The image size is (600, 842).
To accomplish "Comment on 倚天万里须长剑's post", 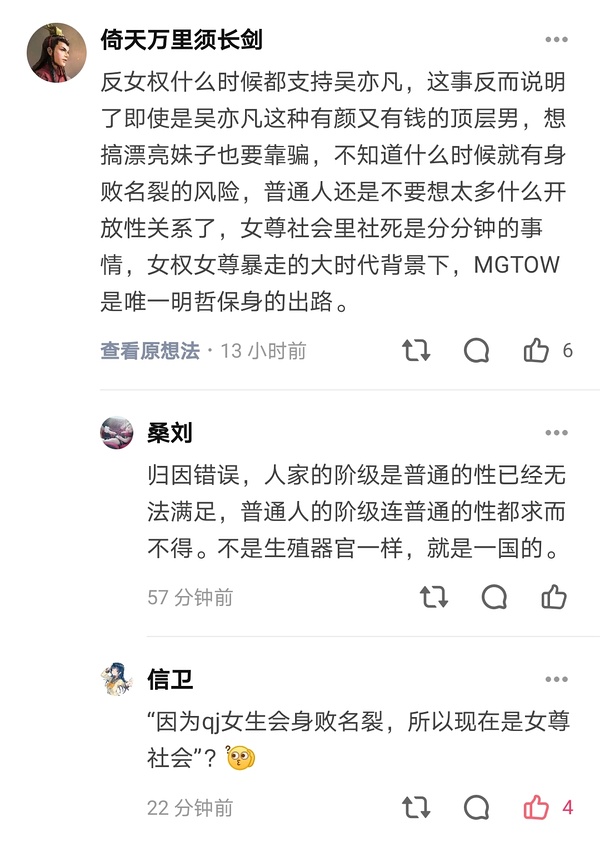I will click(477, 350).
